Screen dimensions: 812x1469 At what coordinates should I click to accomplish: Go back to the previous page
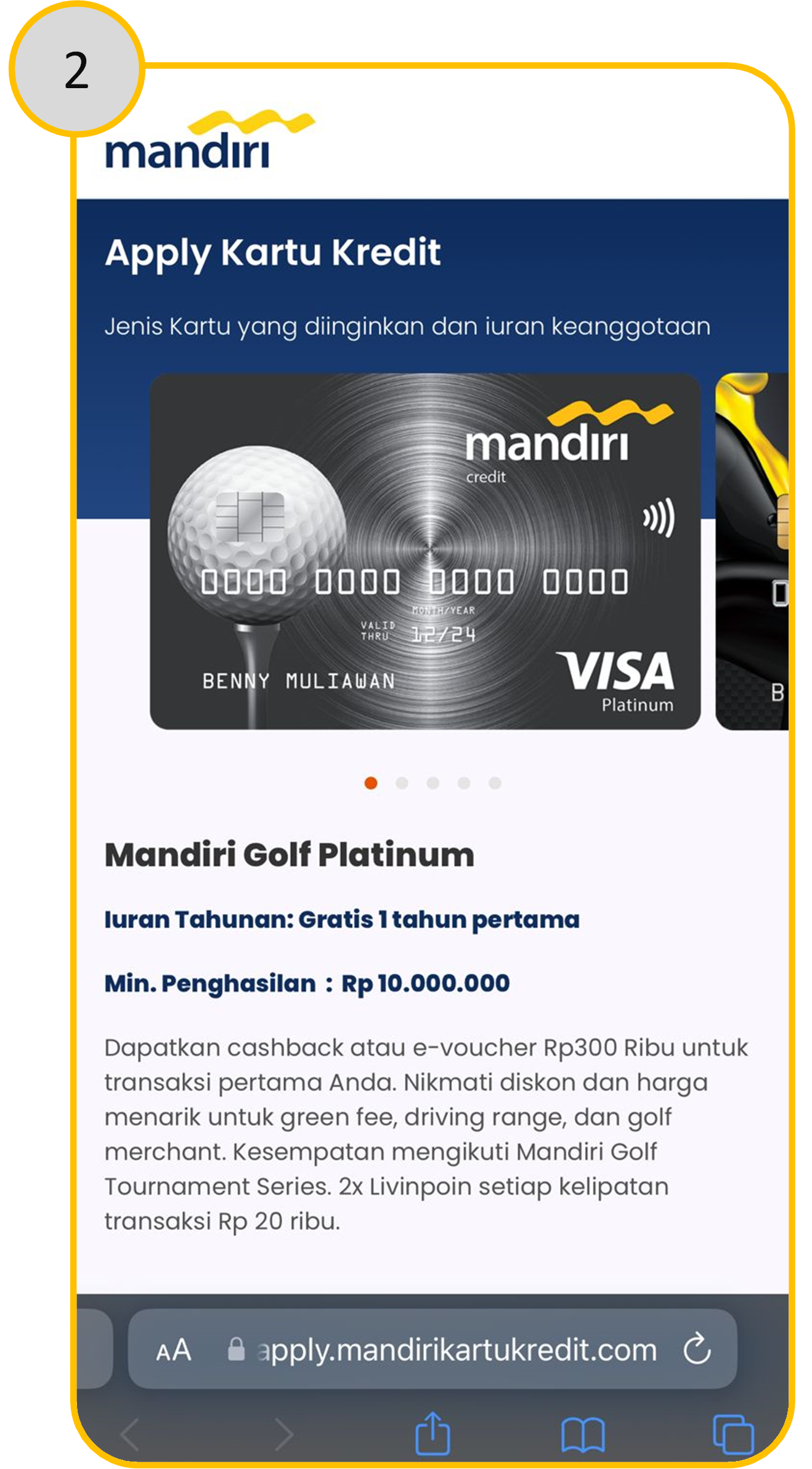[x=131, y=1434]
